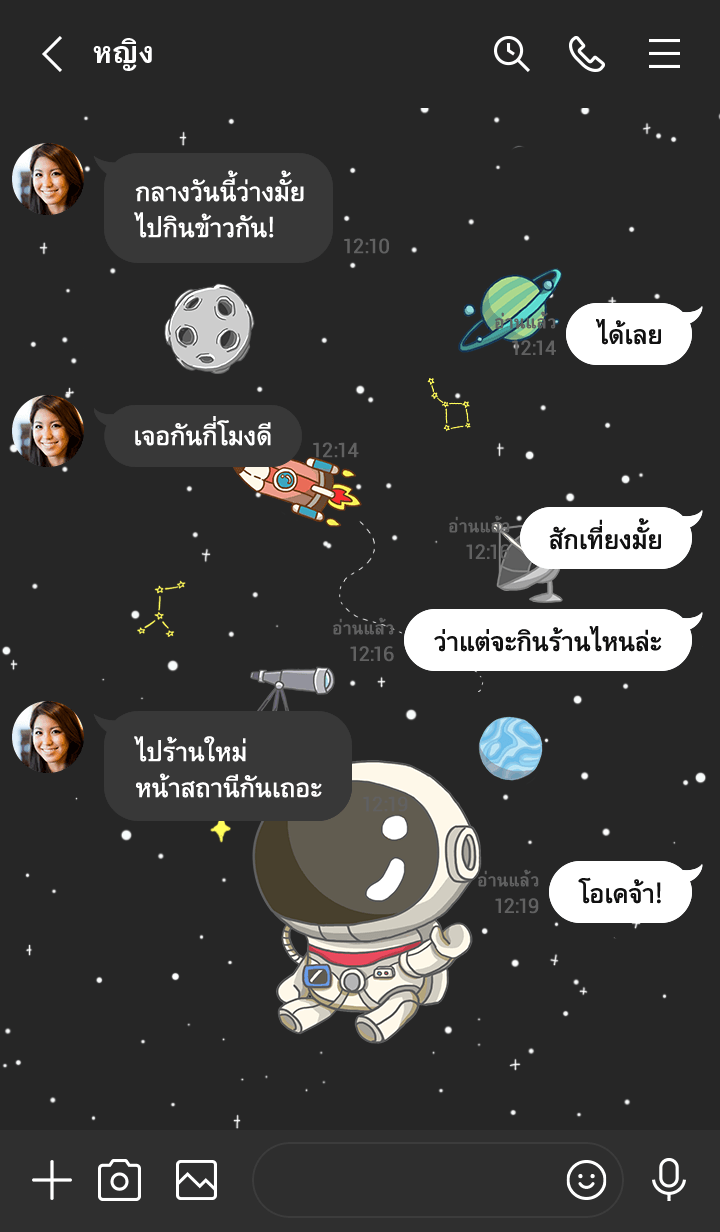Search the chat history

coord(511,54)
